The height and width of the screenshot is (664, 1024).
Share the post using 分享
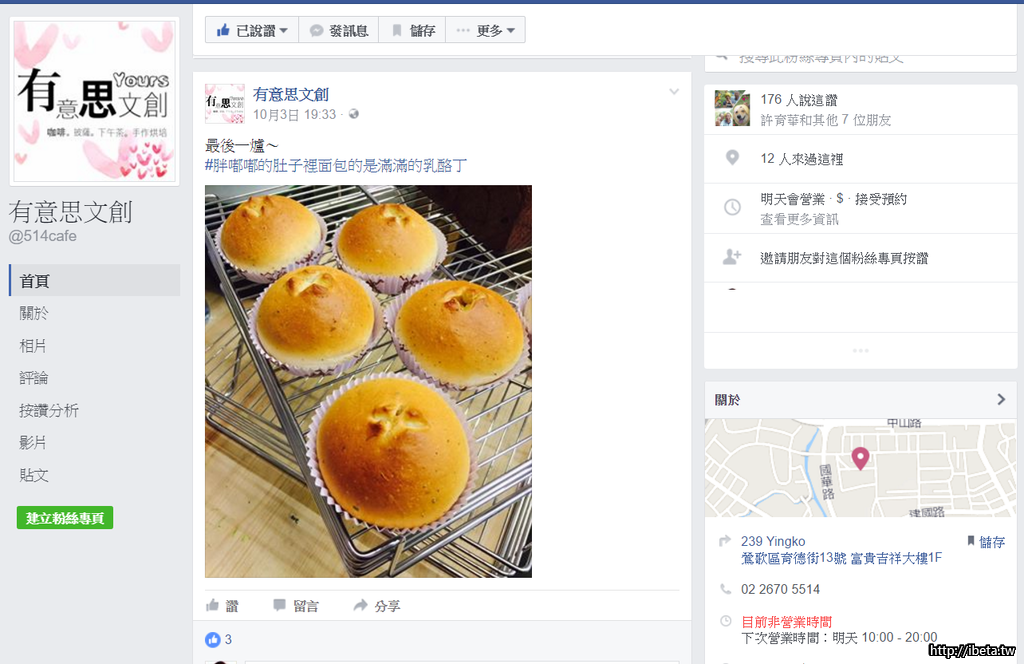[x=377, y=606]
